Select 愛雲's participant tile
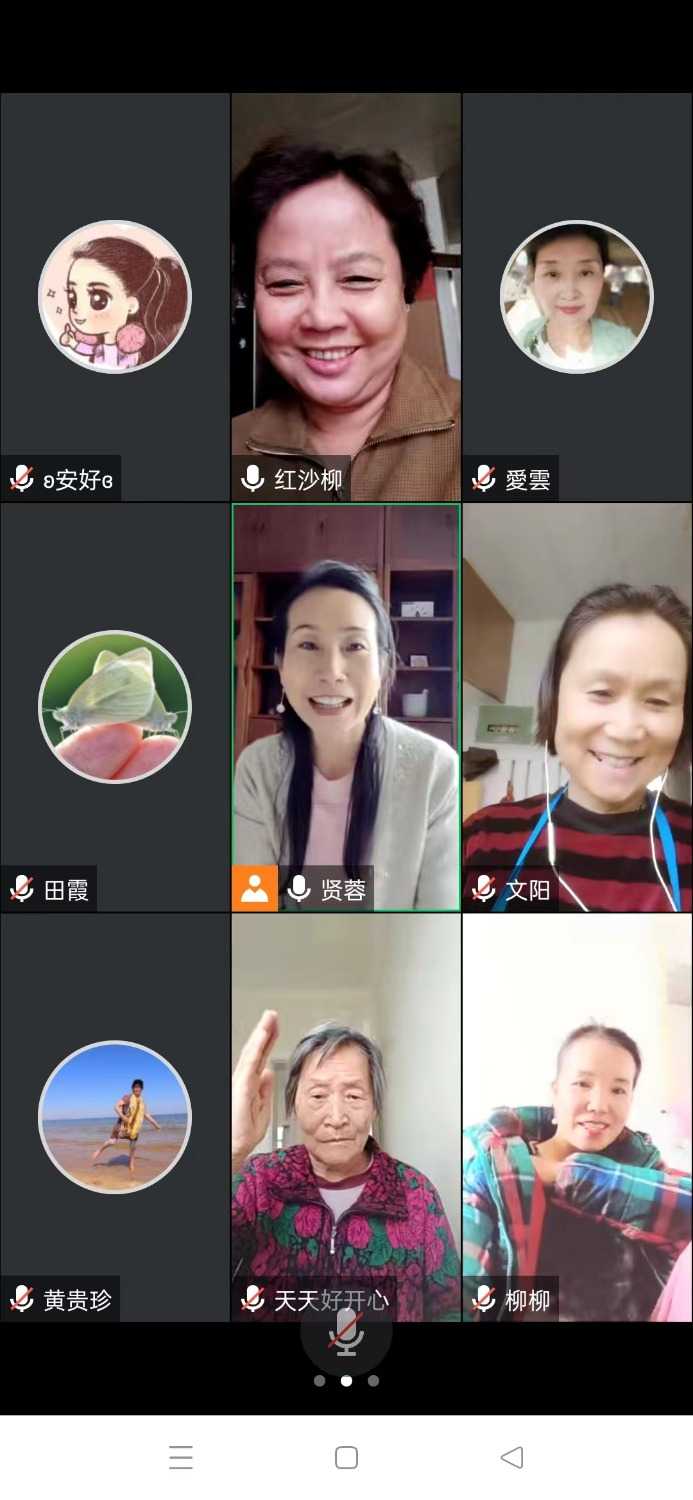 577,297
